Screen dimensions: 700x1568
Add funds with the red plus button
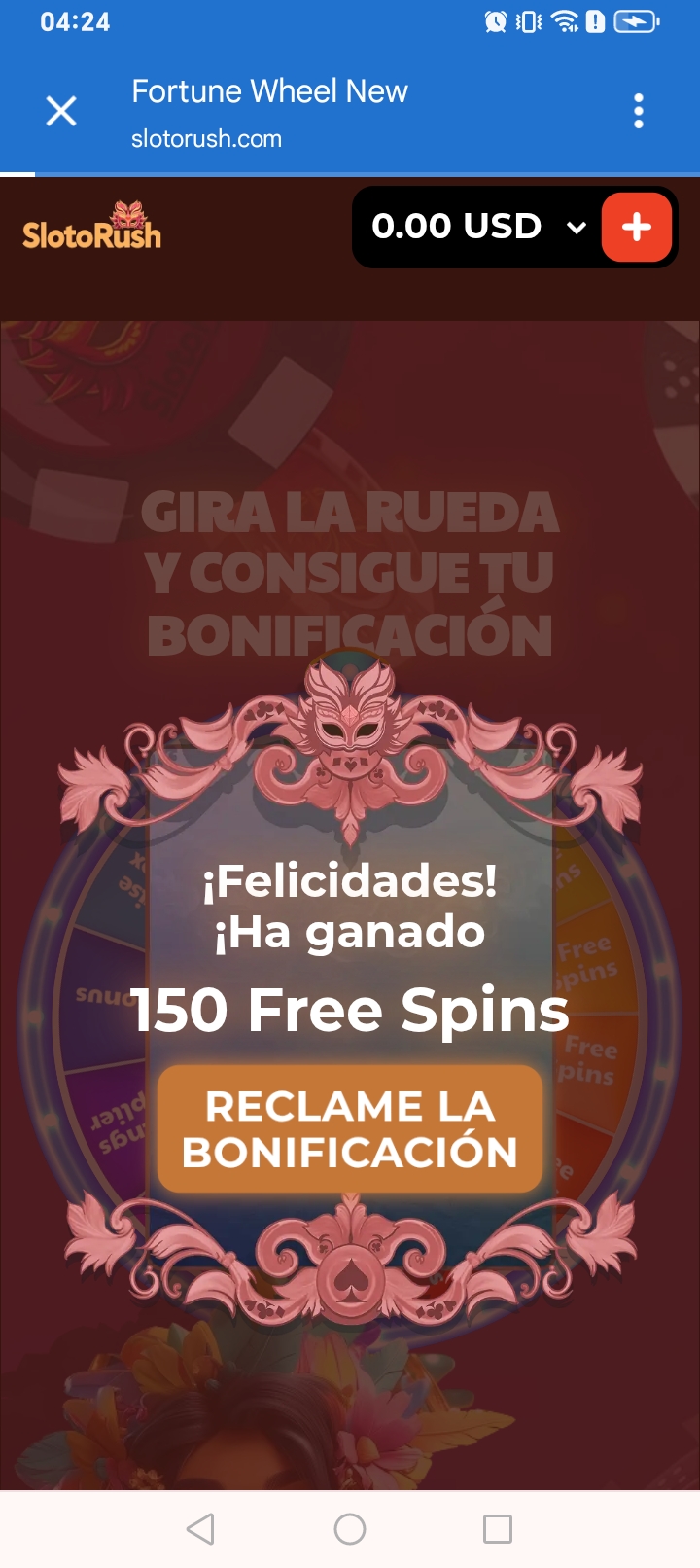[x=637, y=228]
